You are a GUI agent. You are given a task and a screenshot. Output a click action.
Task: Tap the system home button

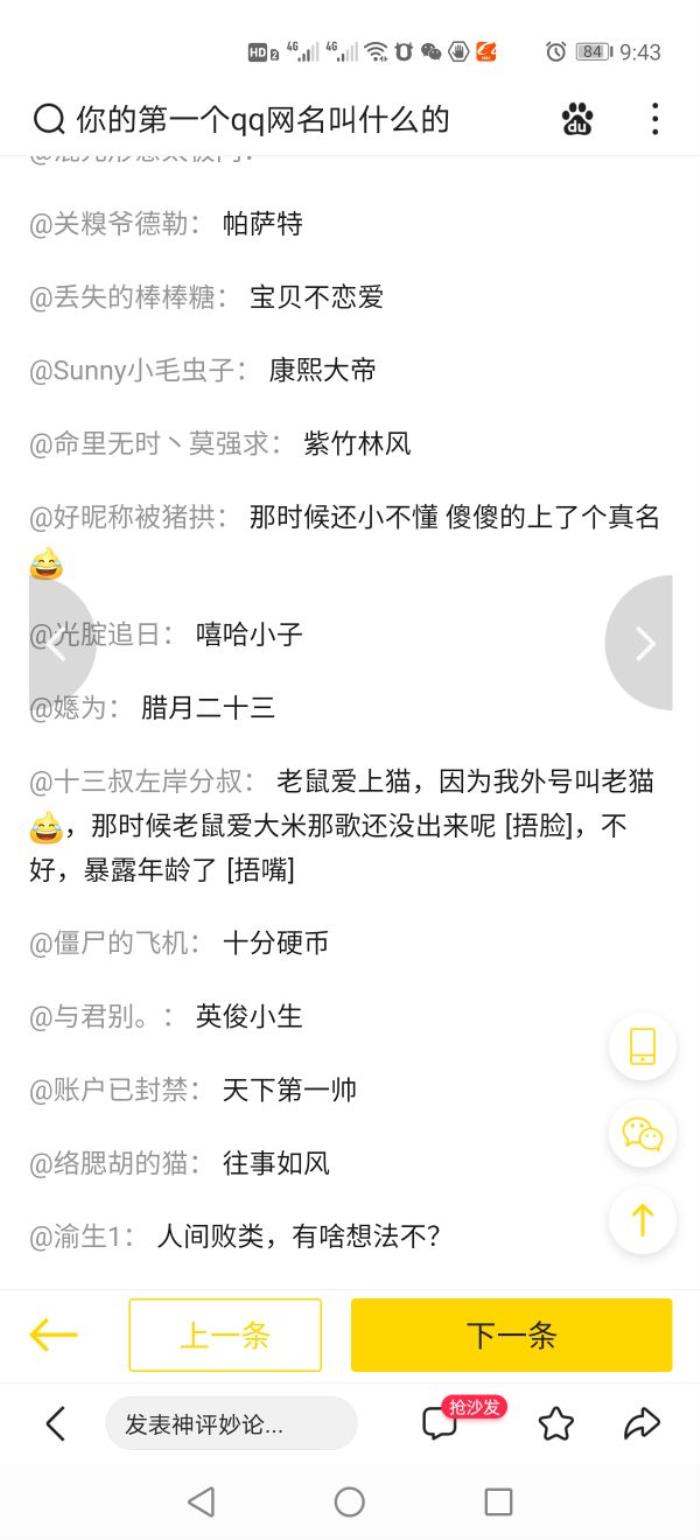[x=349, y=1501]
